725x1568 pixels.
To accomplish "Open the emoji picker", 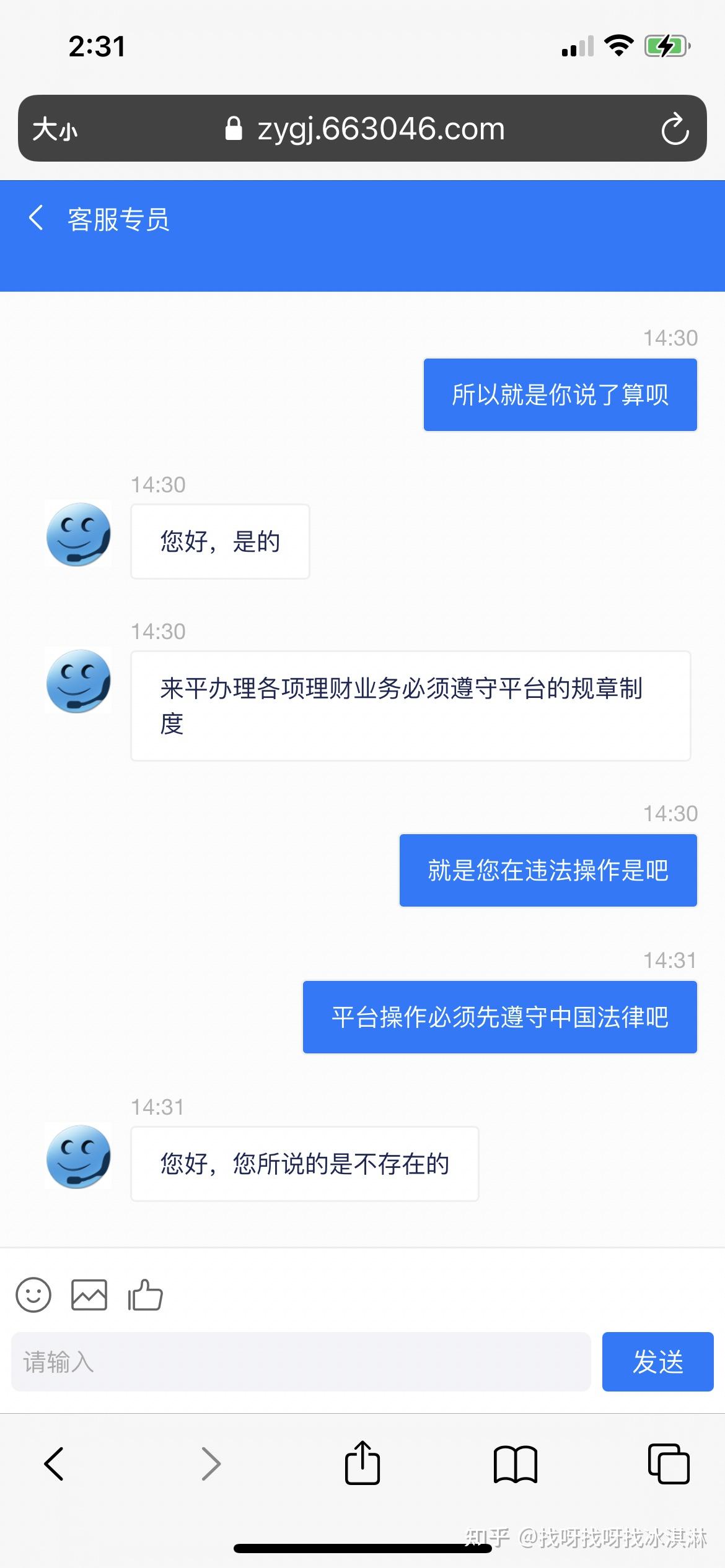I will (33, 1294).
